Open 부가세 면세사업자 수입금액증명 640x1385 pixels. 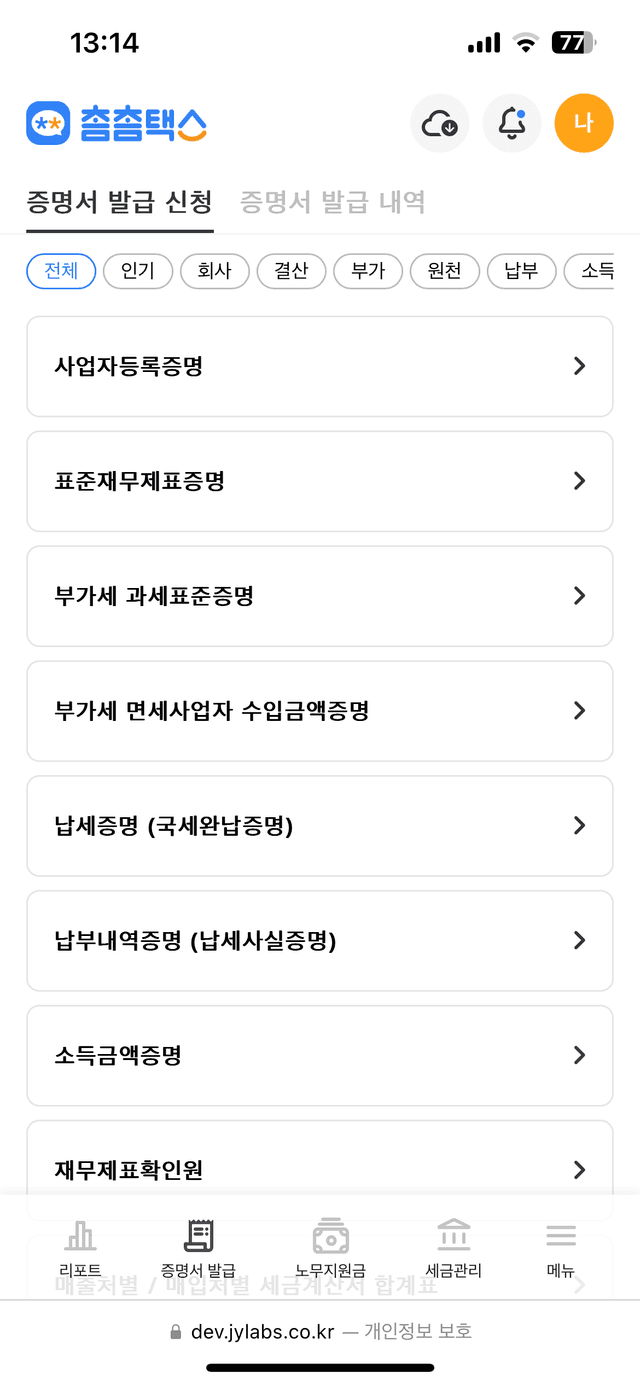(319, 711)
